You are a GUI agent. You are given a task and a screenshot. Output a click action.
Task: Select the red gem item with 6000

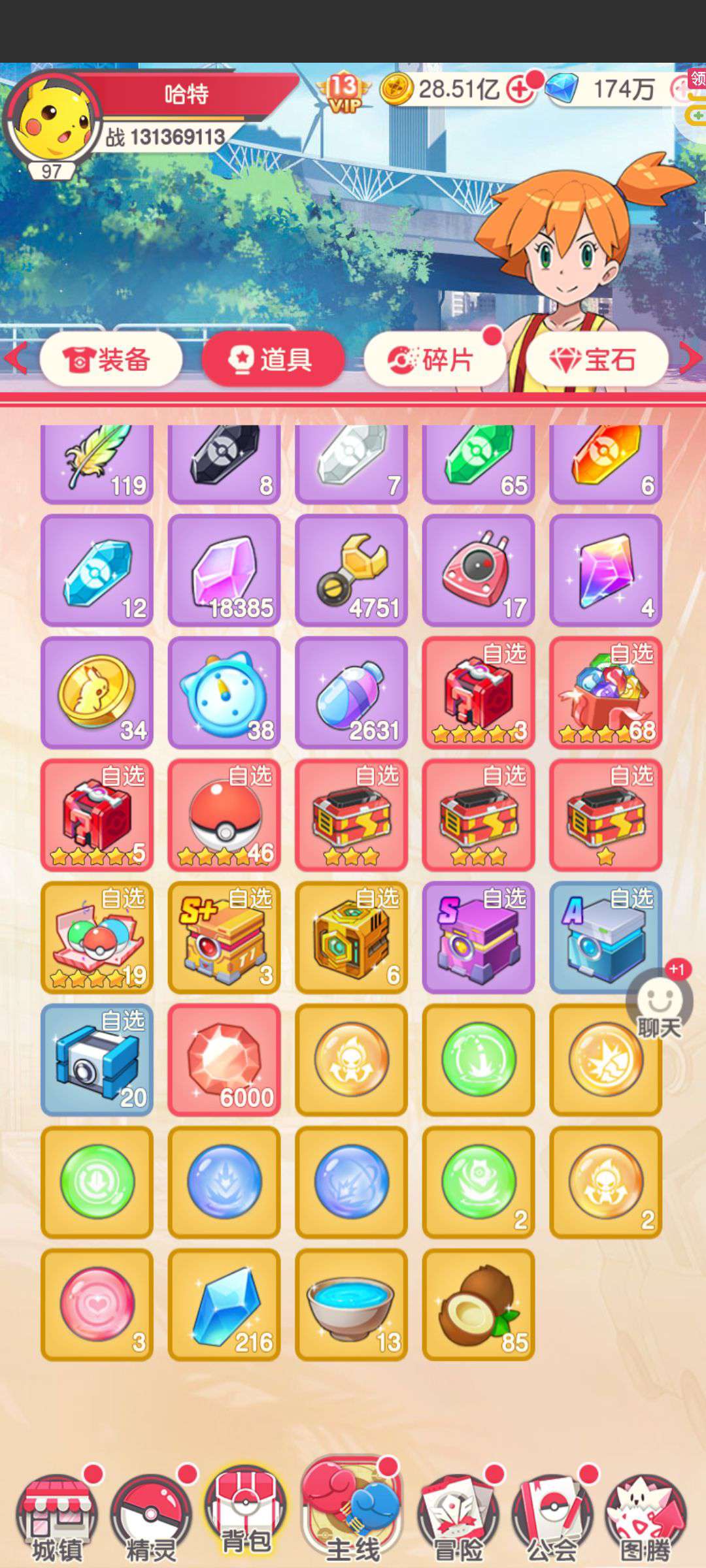pos(224,1060)
